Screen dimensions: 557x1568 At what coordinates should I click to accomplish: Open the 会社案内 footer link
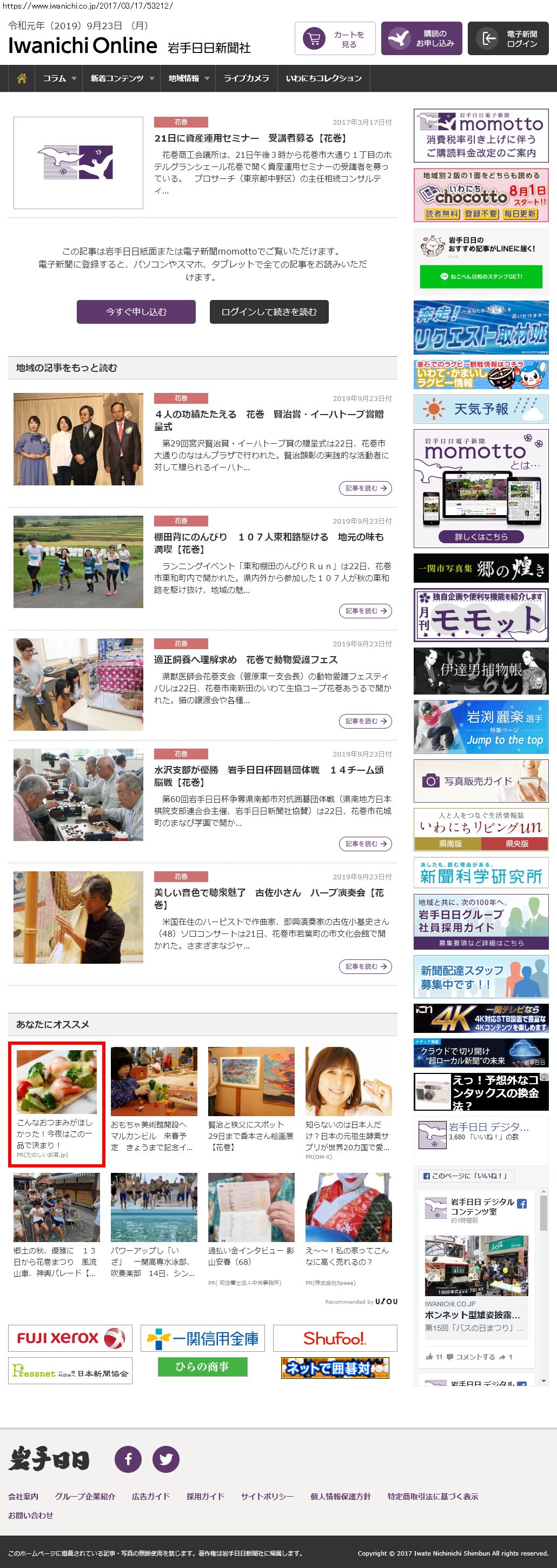click(x=23, y=1496)
